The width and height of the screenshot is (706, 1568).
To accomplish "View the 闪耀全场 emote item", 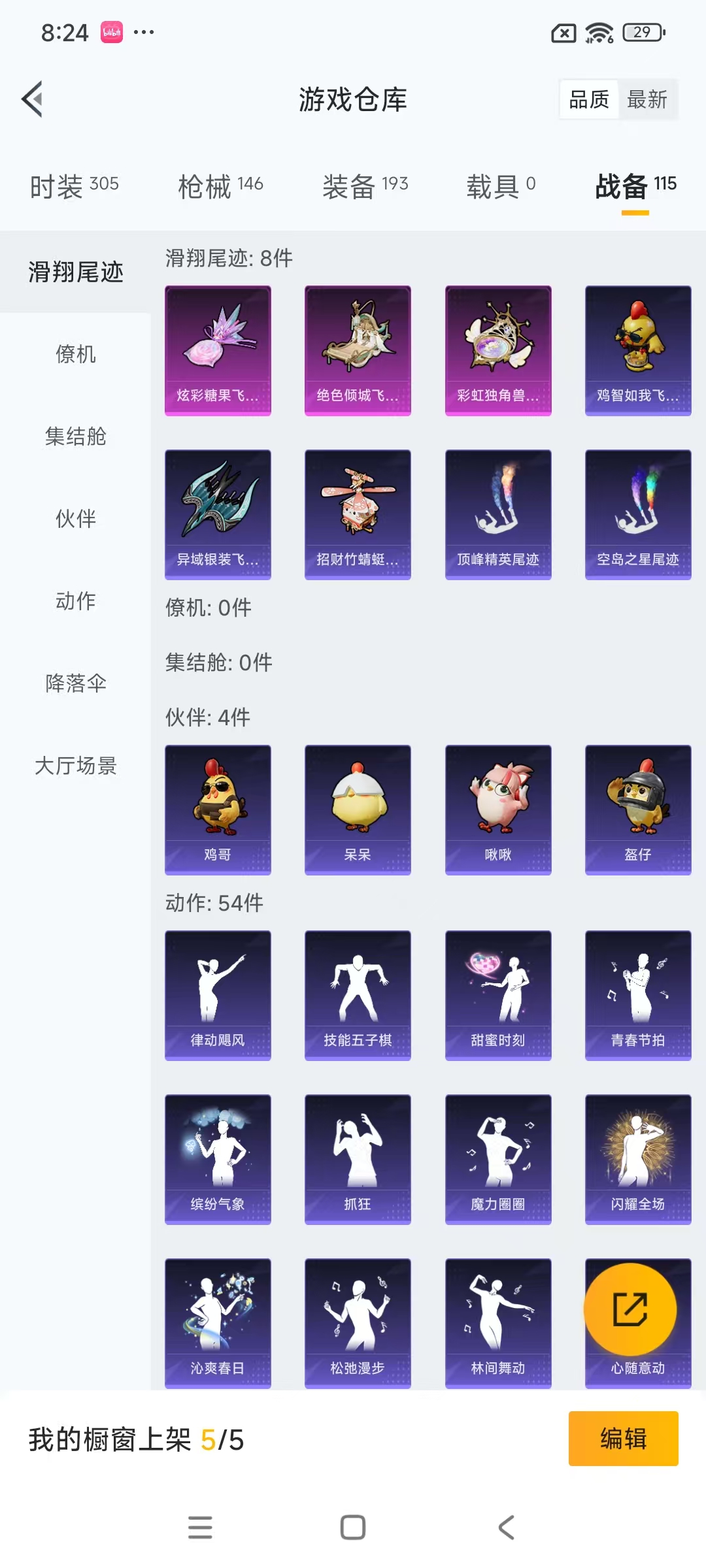I will pos(637,1158).
